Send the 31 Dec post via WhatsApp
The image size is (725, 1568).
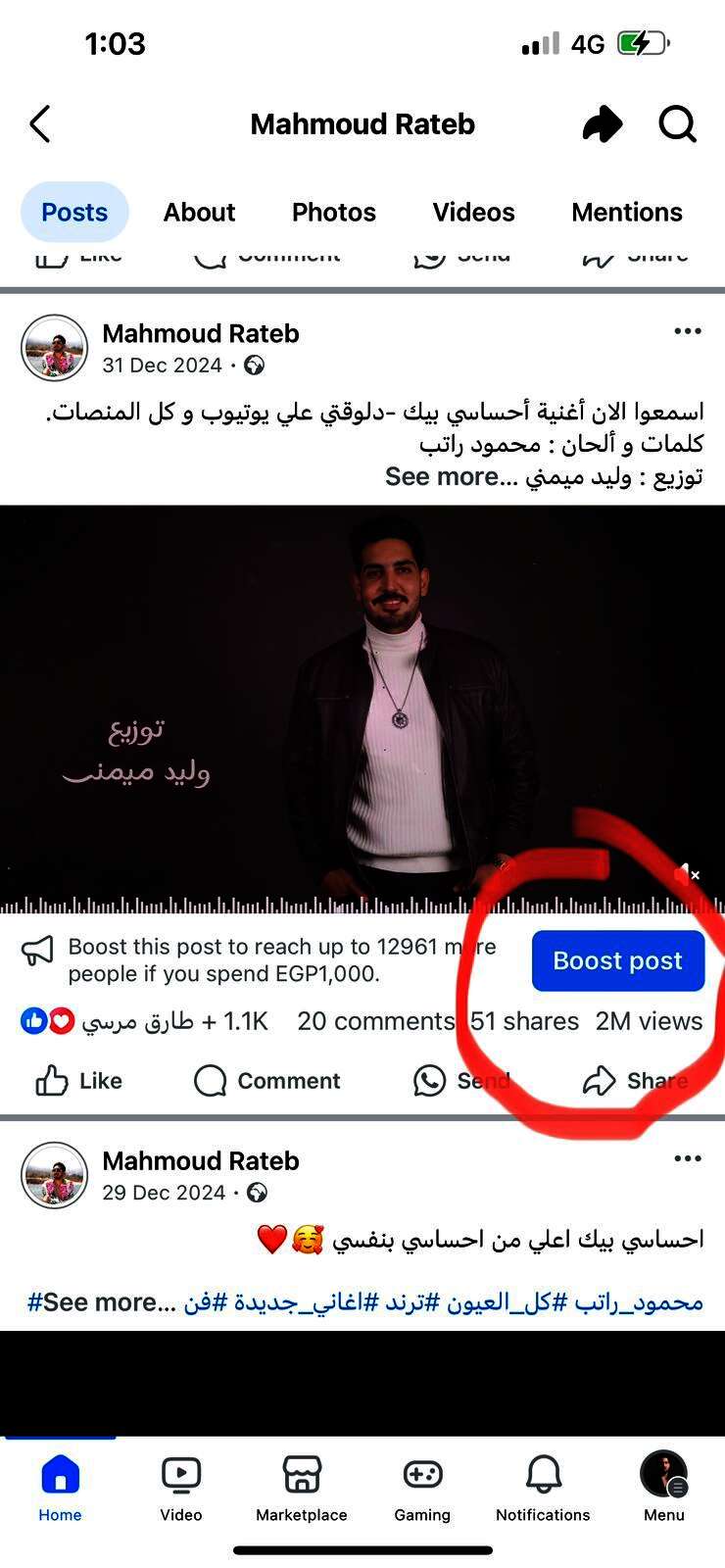(x=461, y=1081)
